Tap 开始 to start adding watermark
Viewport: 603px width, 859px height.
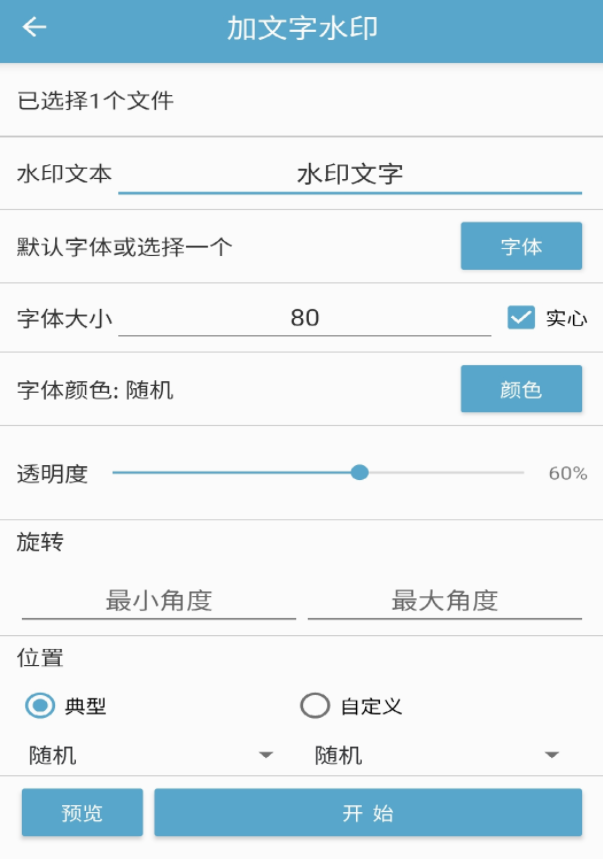pos(367,812)
